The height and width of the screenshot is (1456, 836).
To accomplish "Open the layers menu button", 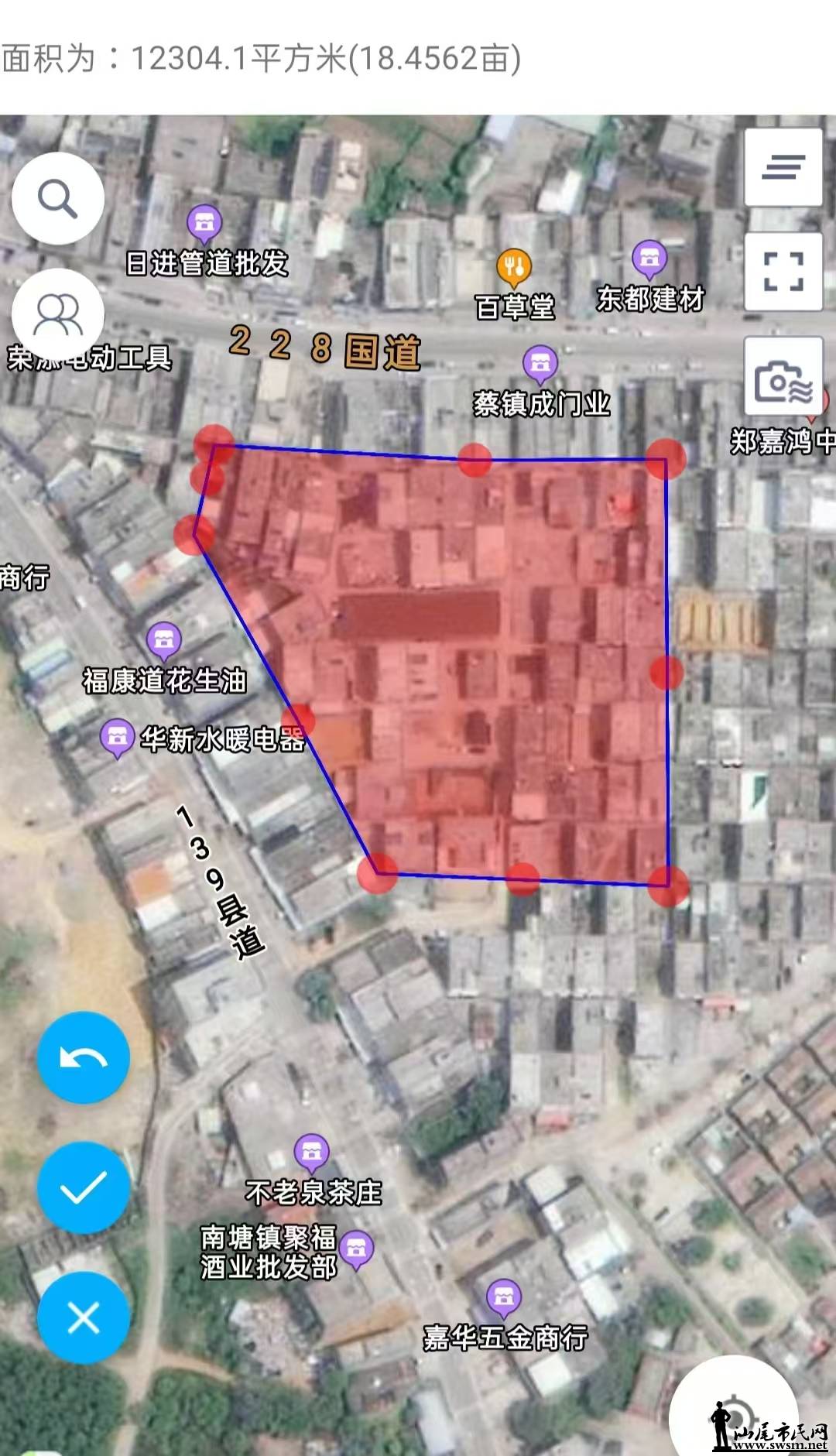I will 783,167.
